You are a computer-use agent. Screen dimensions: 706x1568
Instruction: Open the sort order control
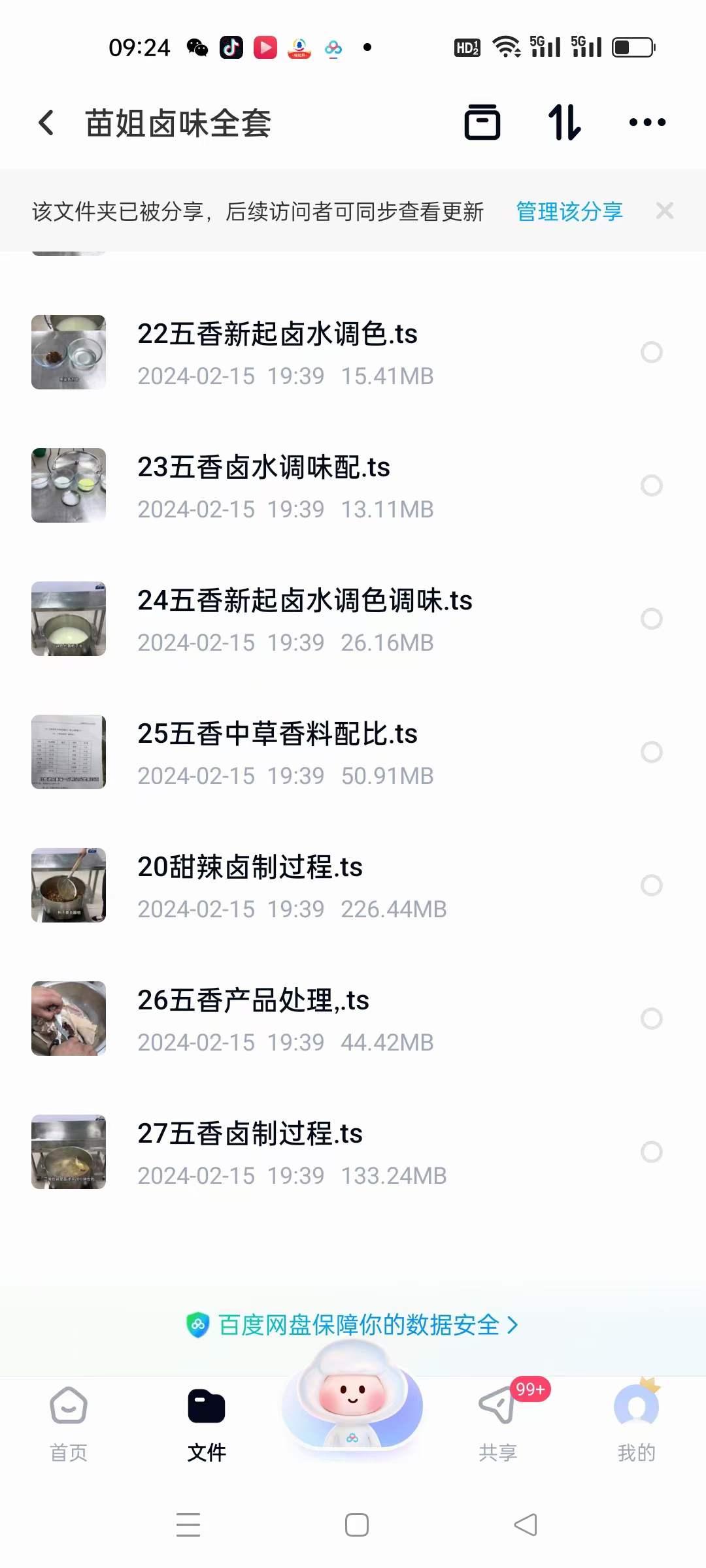pos(564,122)
